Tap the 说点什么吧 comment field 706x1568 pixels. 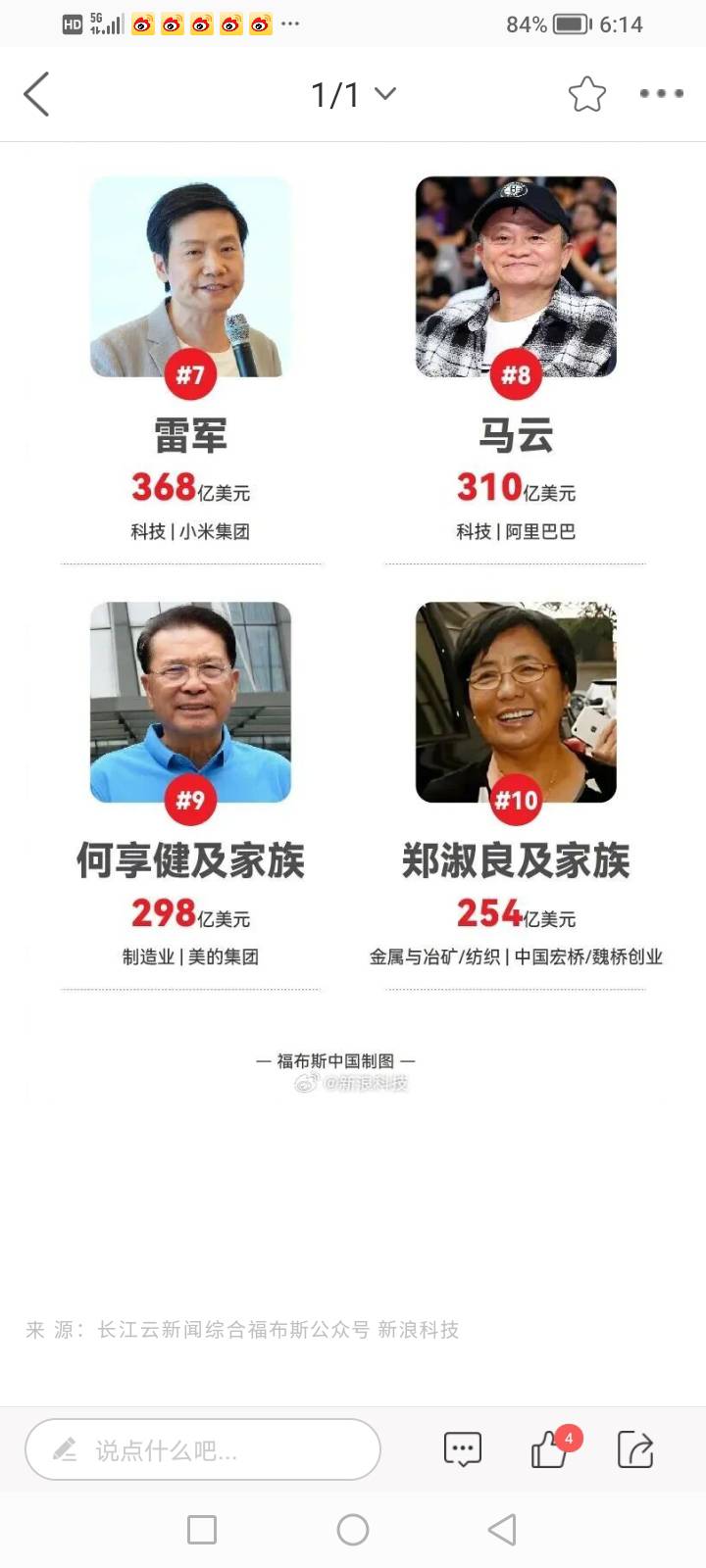point(203,1449)
